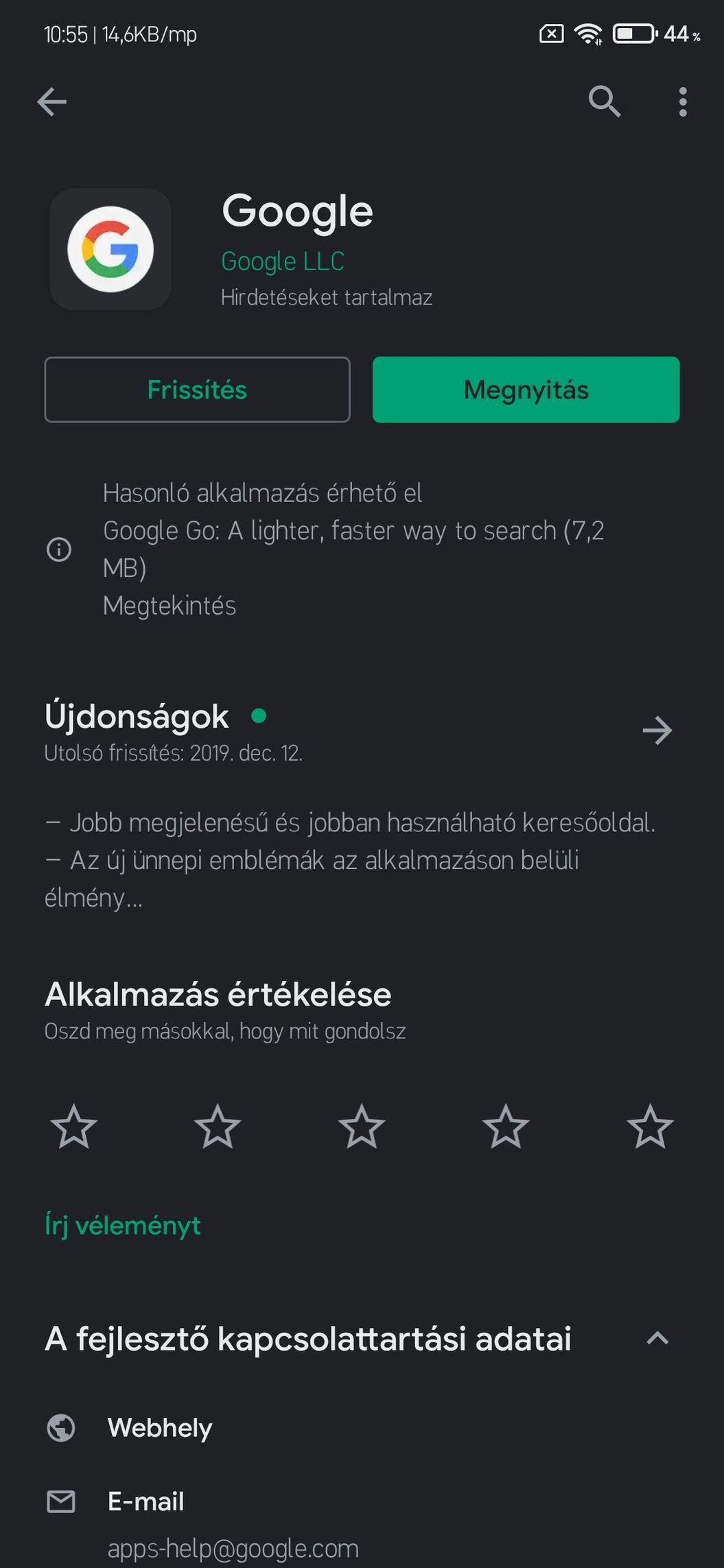The width and height of the screenshot is (724, 1568).
Task: Rate the app three stars
Action: 362,1126
